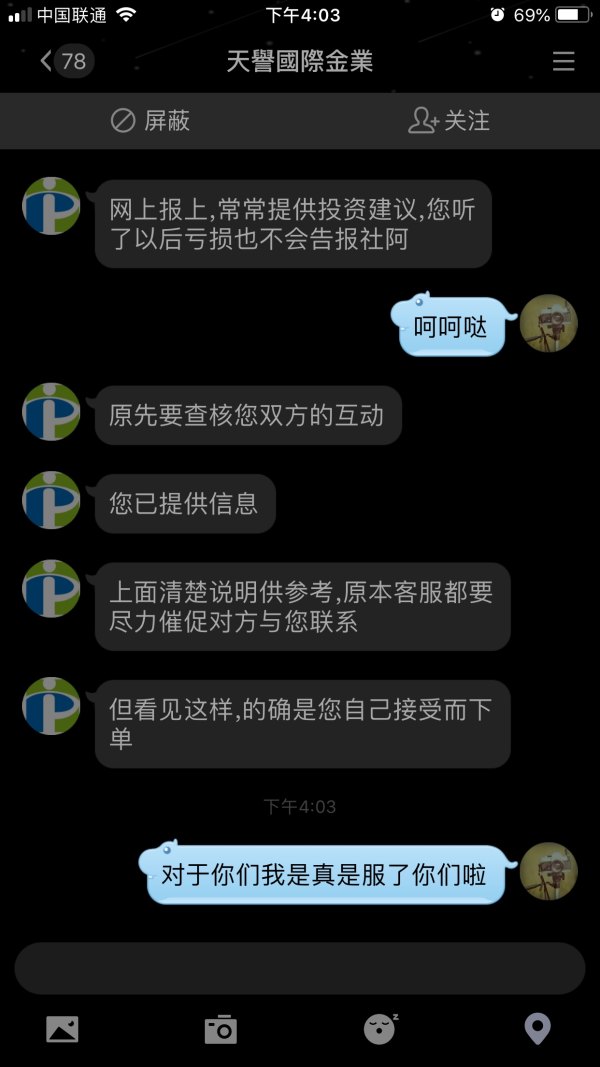The image size is (600, 1067).
Task: Open the photo gallery picker
Action: pos(62,1028)
